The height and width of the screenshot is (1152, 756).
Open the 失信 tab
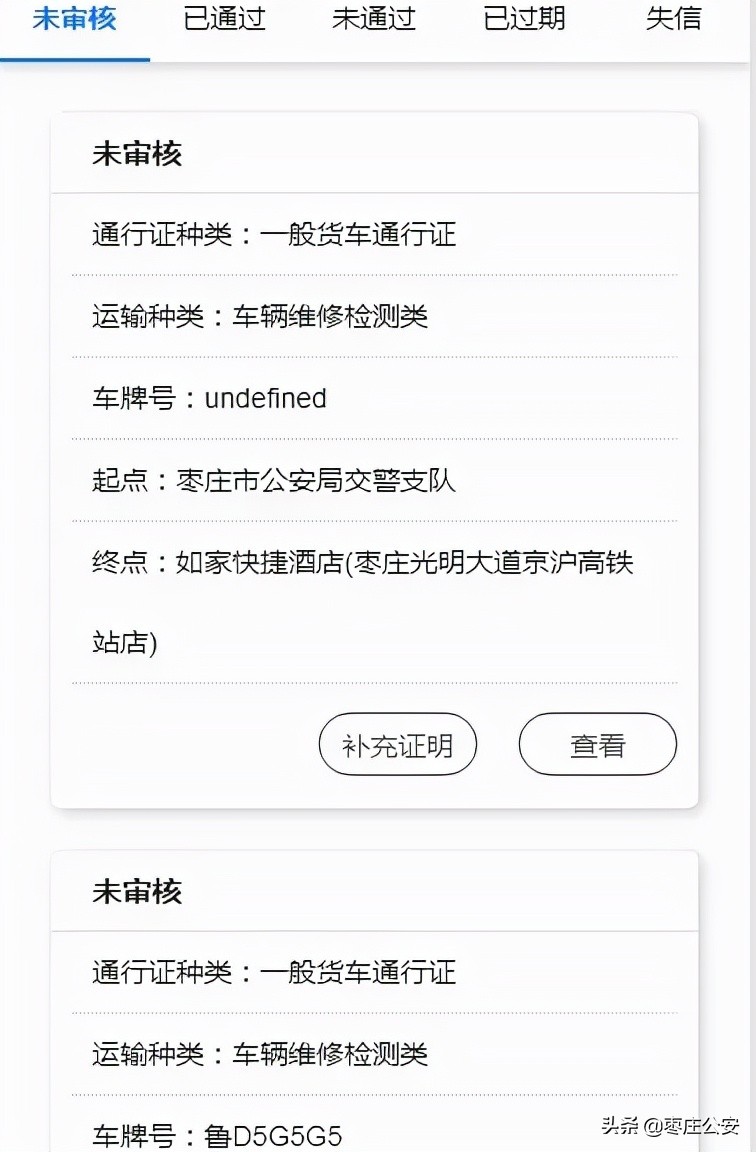673,20
